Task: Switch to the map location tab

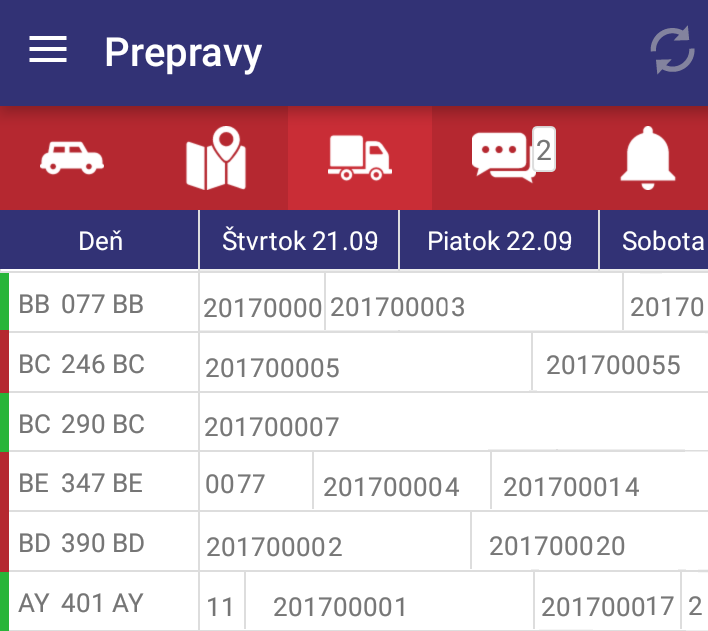Action: point(216,158)
